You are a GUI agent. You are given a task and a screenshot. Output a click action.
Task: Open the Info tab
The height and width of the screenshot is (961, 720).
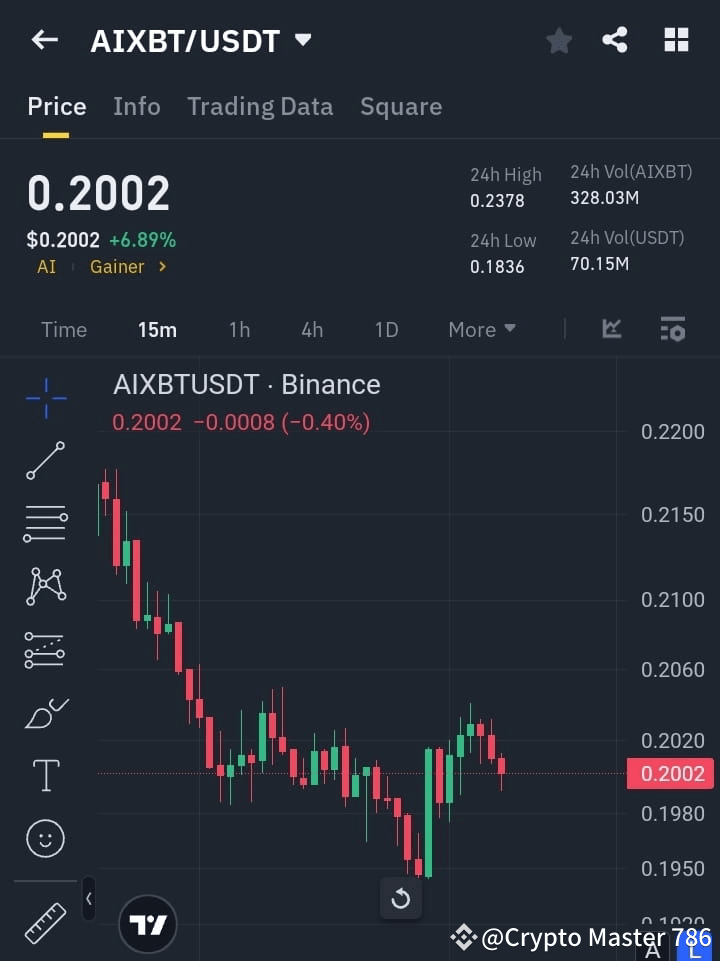[136, 106]
